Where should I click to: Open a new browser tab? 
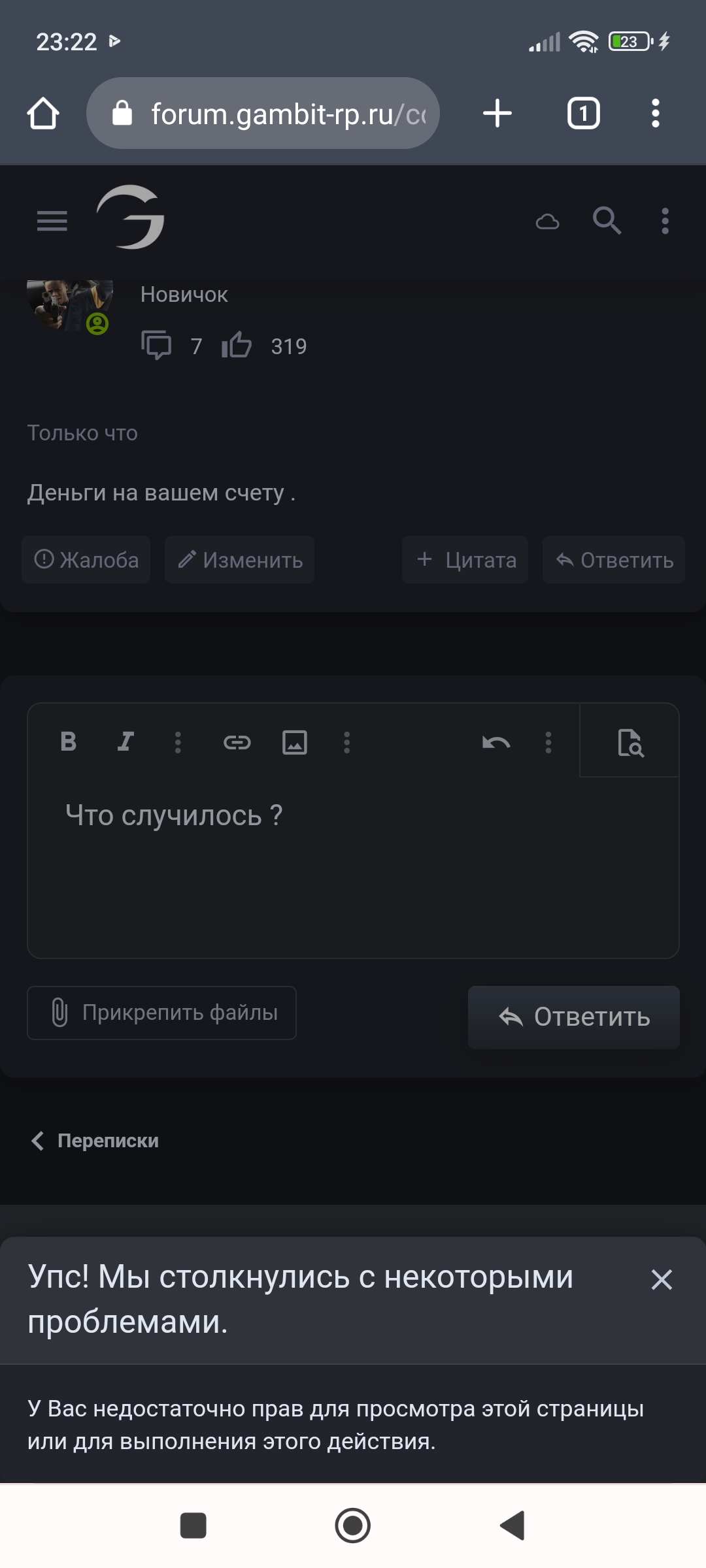coord(497,114)
